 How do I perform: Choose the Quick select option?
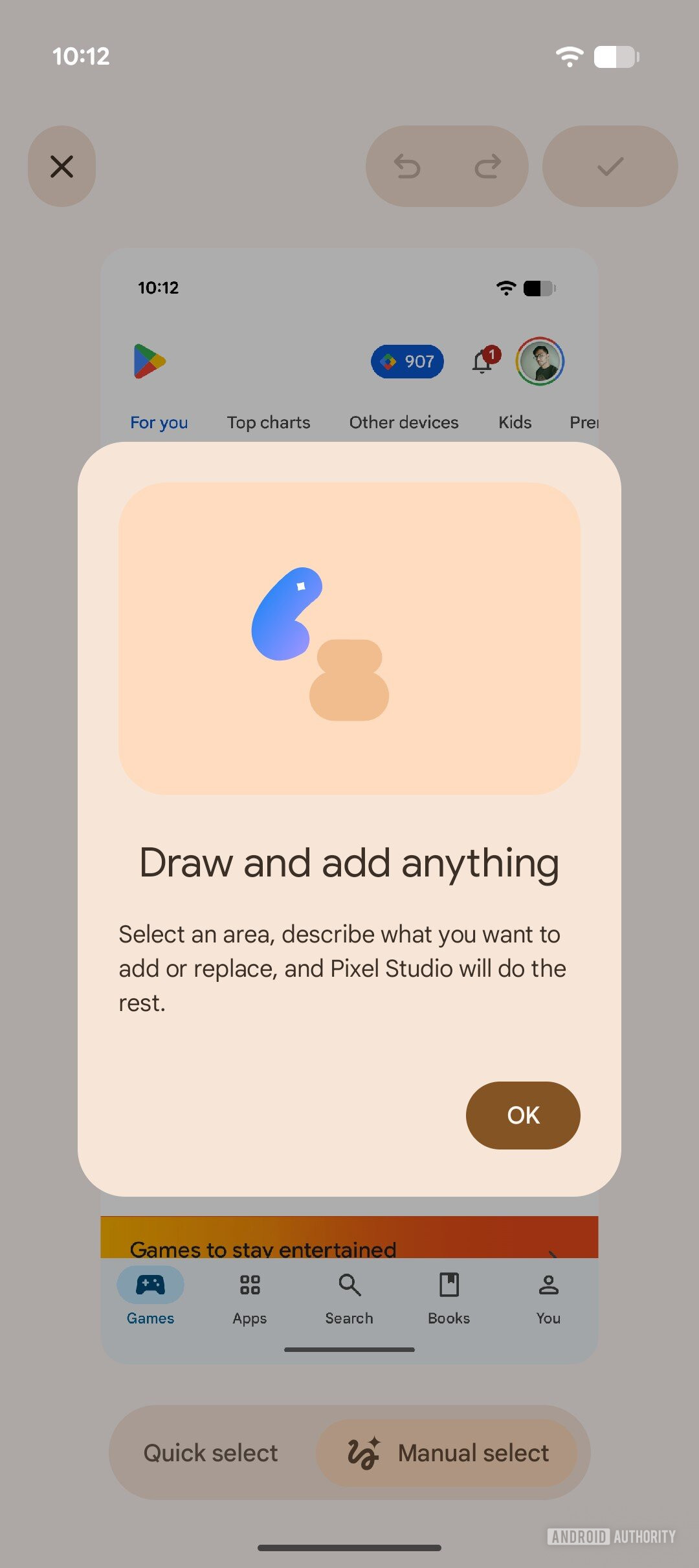210,1453
